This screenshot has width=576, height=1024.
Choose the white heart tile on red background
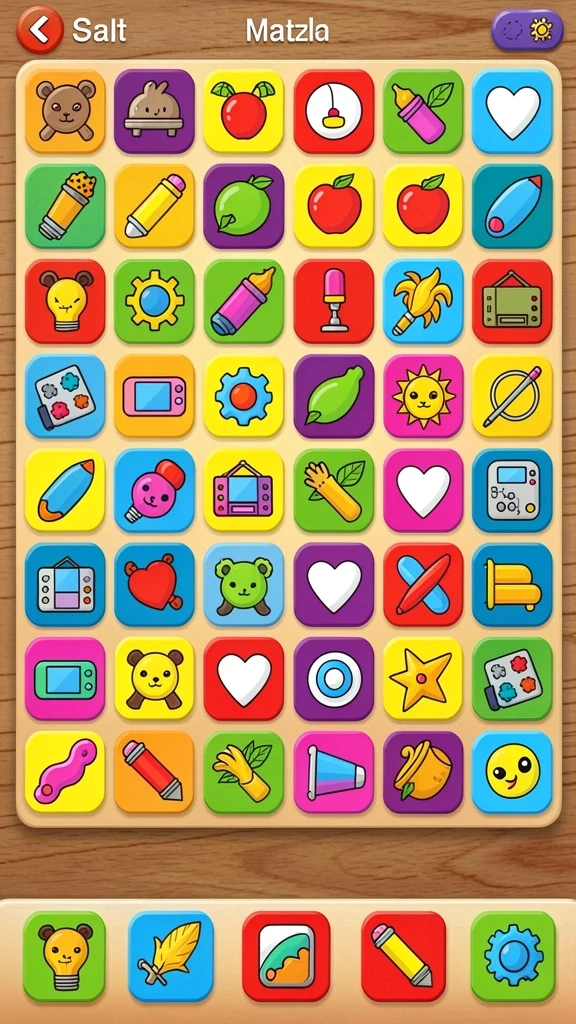[x=244, y=679]
